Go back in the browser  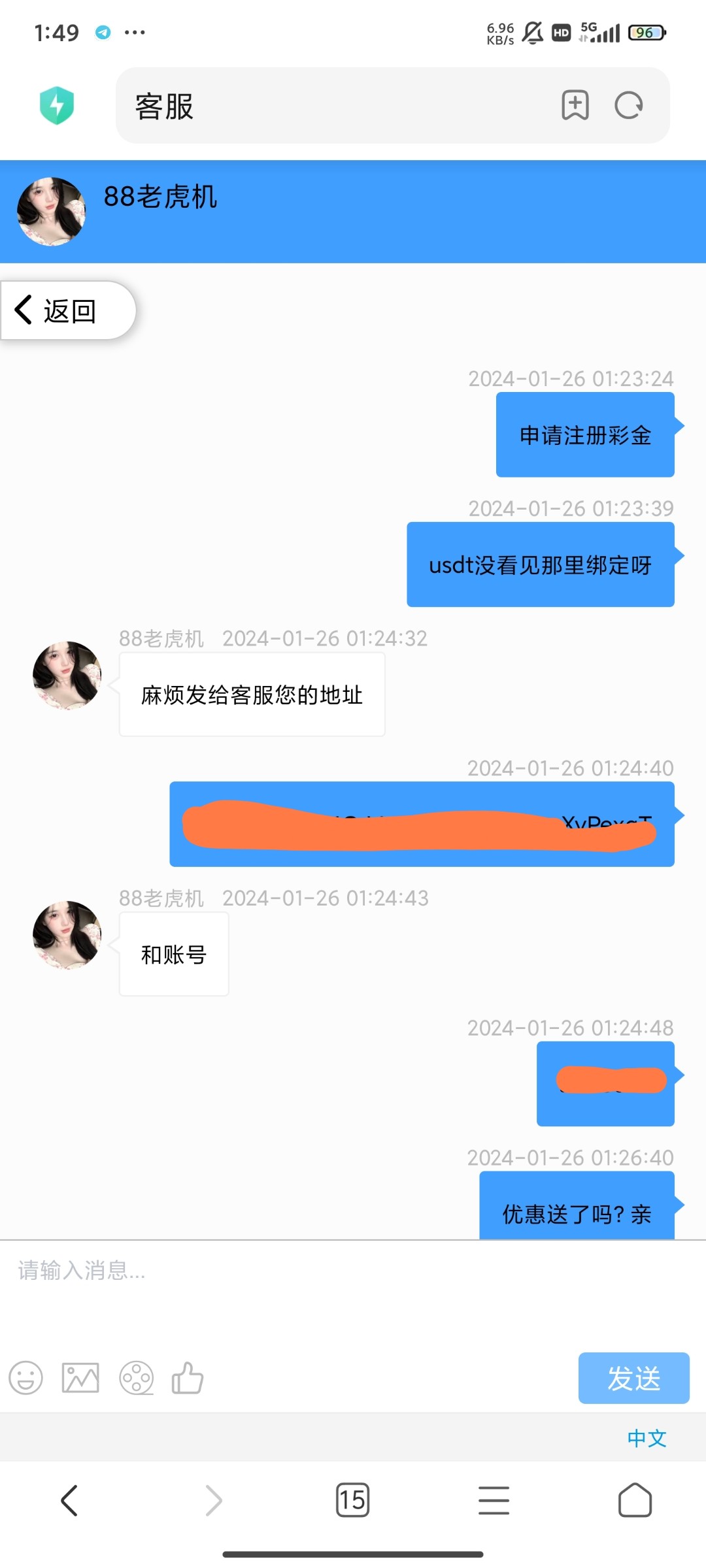(69, 1500)
